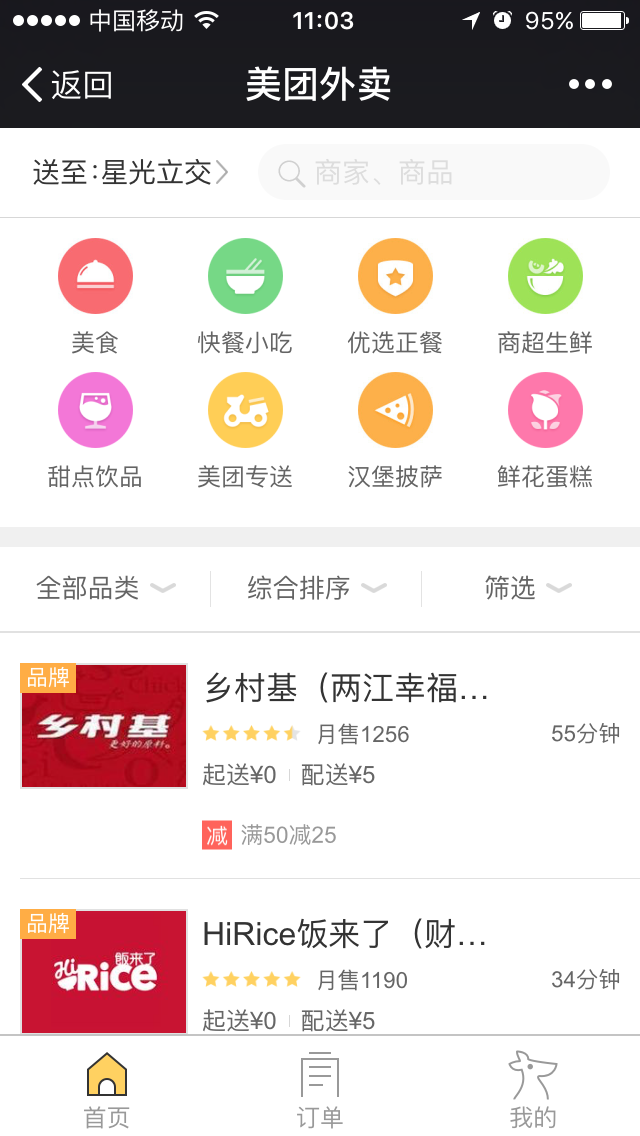The width and height of the screenshot is (640, 1136).
Task: Switch to the 我的 tab
Action: 532,1088
